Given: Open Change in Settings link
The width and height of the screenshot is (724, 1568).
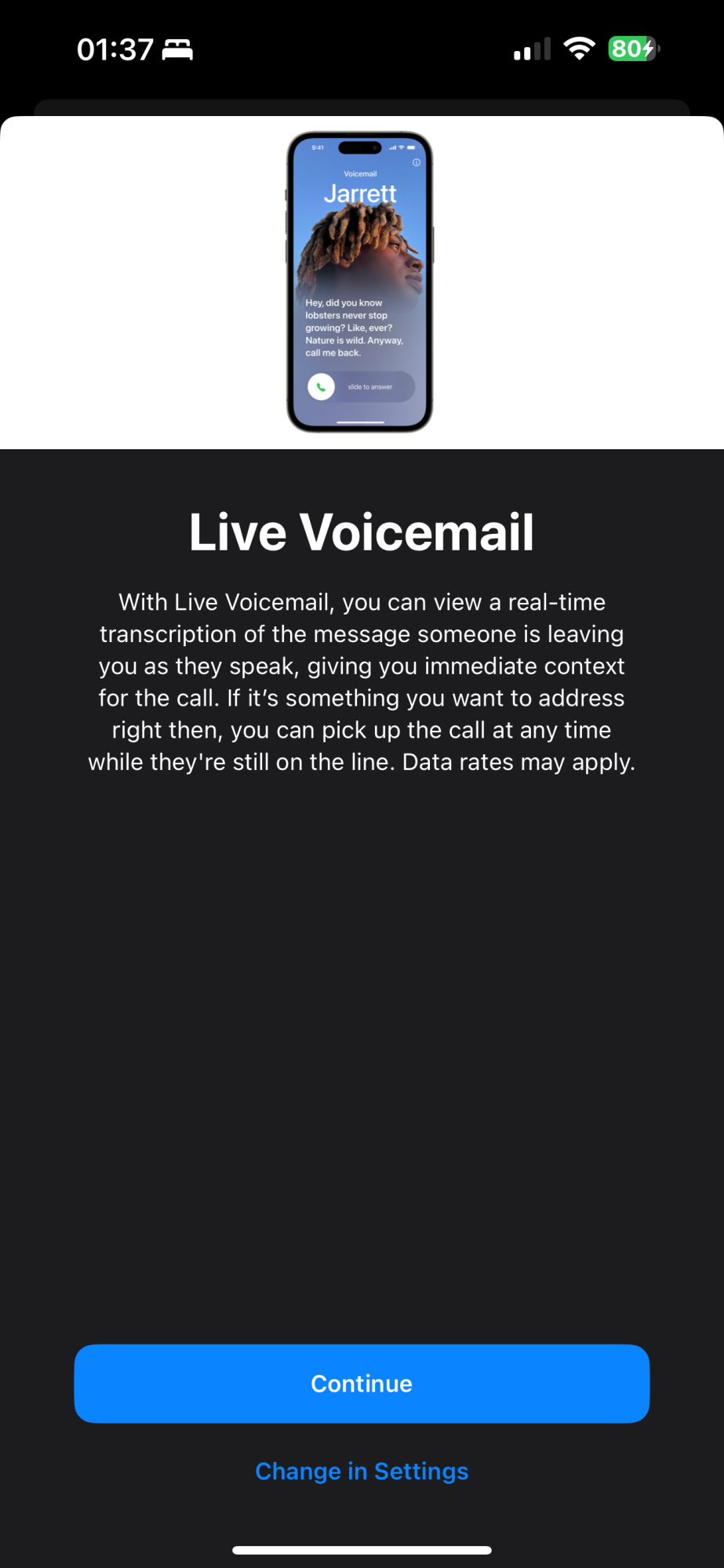Looking at the screenshot, I should point(362,1472).
